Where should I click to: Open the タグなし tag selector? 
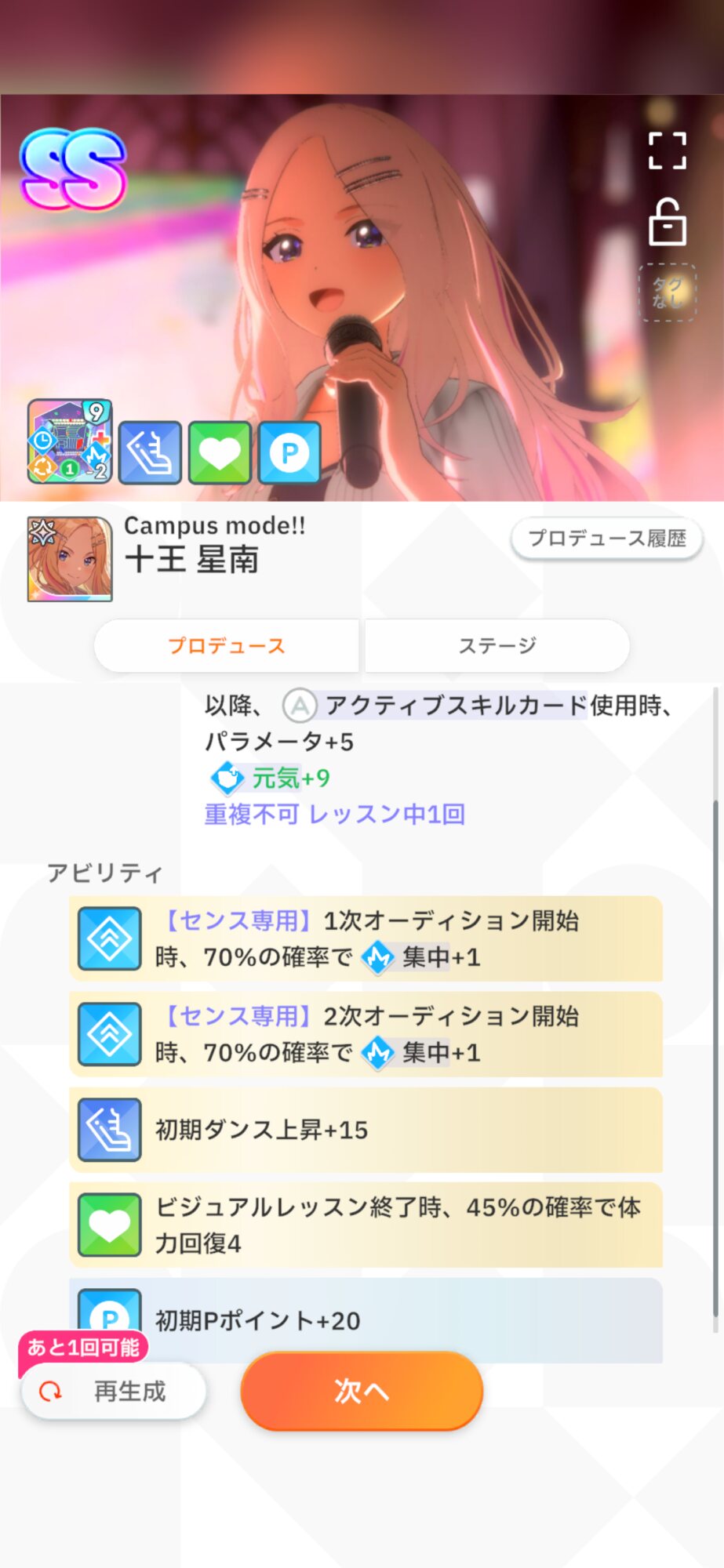pyautogui.click(x=668, y=292)
